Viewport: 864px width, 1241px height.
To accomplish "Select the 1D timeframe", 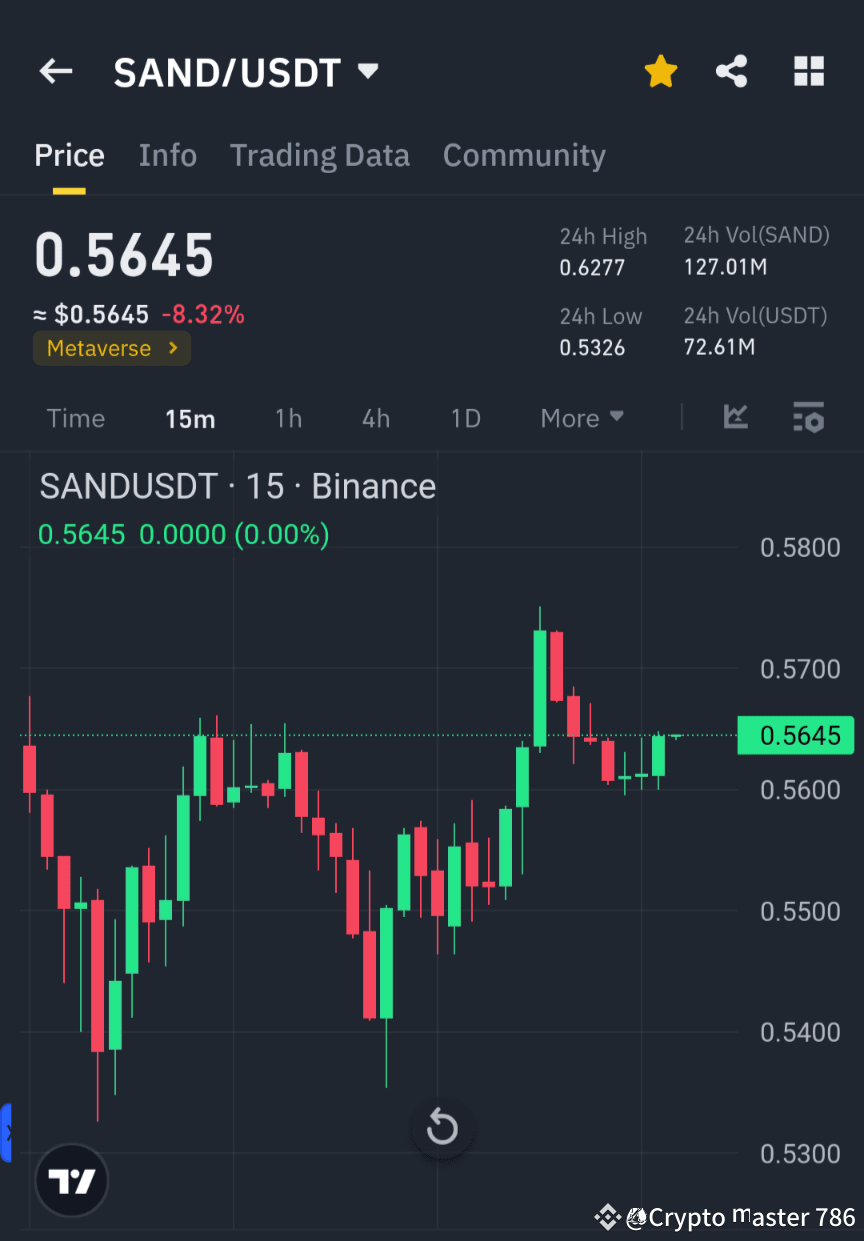I will [465, 418].
